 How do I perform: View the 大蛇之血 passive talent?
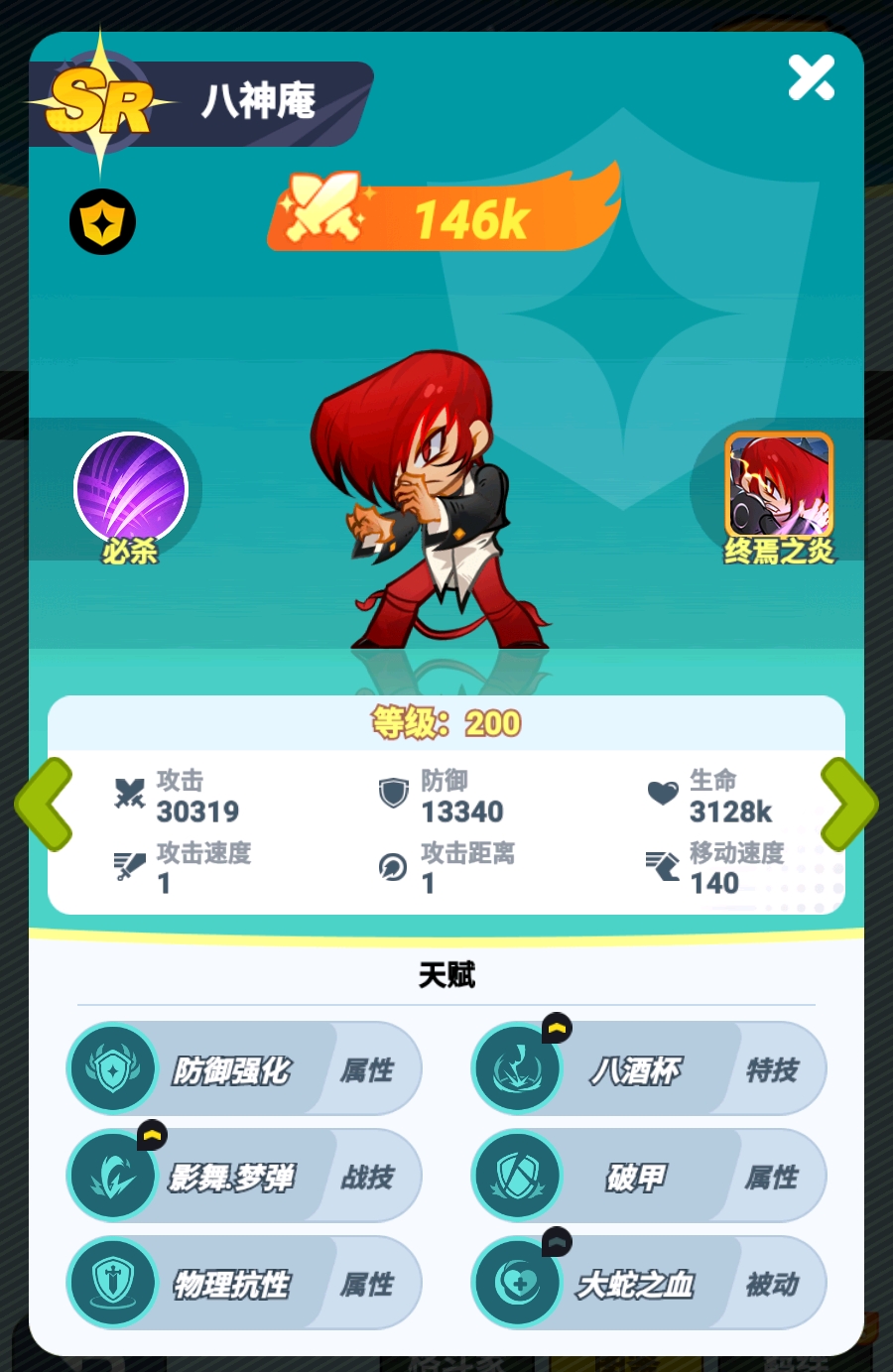(648, 1283)
